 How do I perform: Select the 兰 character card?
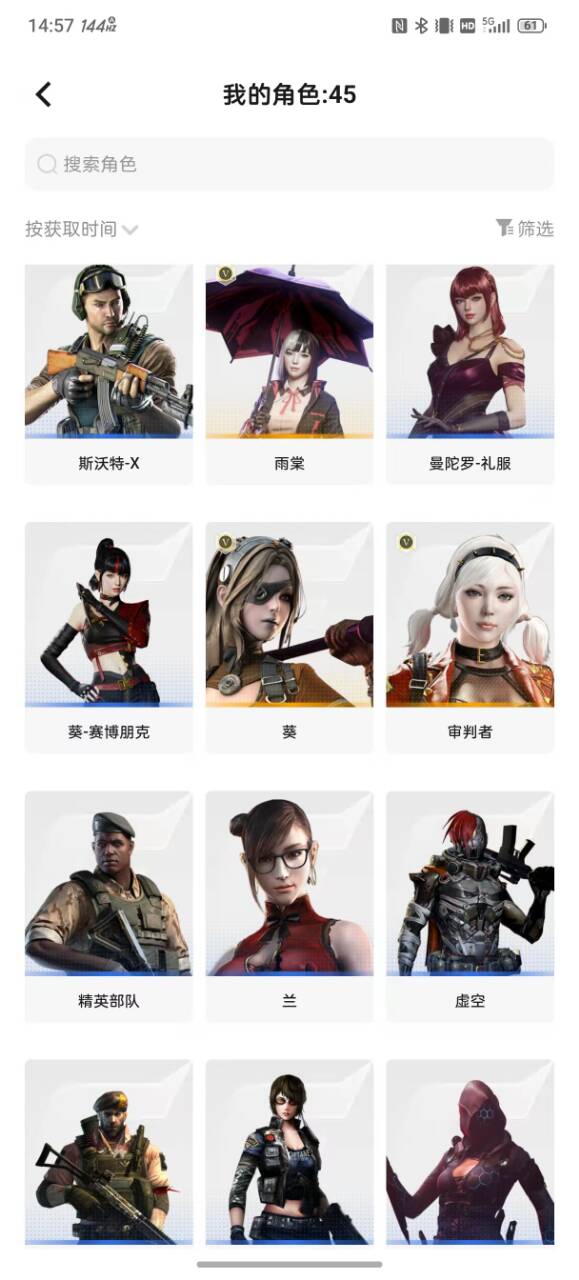point(289,906)
